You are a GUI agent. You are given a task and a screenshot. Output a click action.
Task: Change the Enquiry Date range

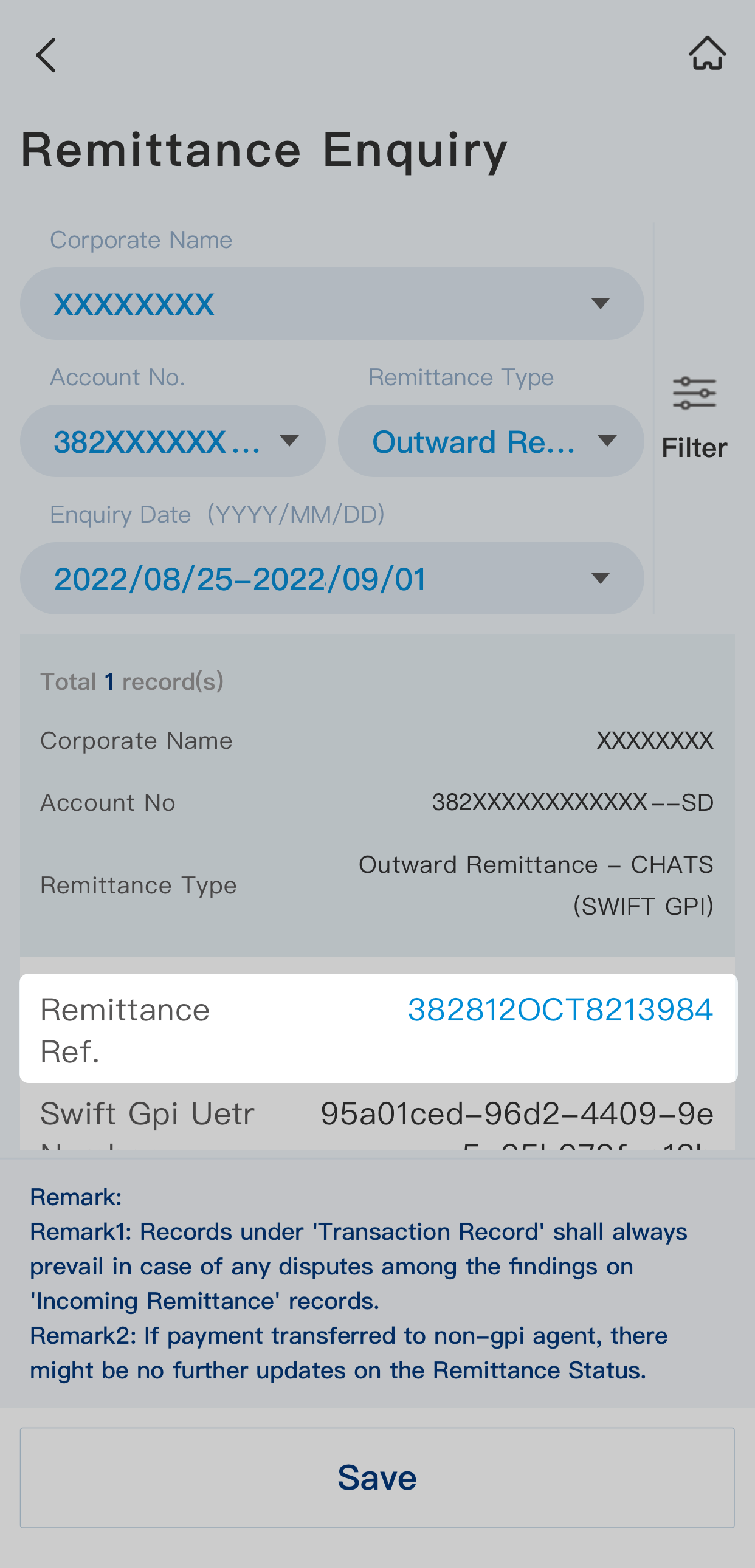coord(332,578)
